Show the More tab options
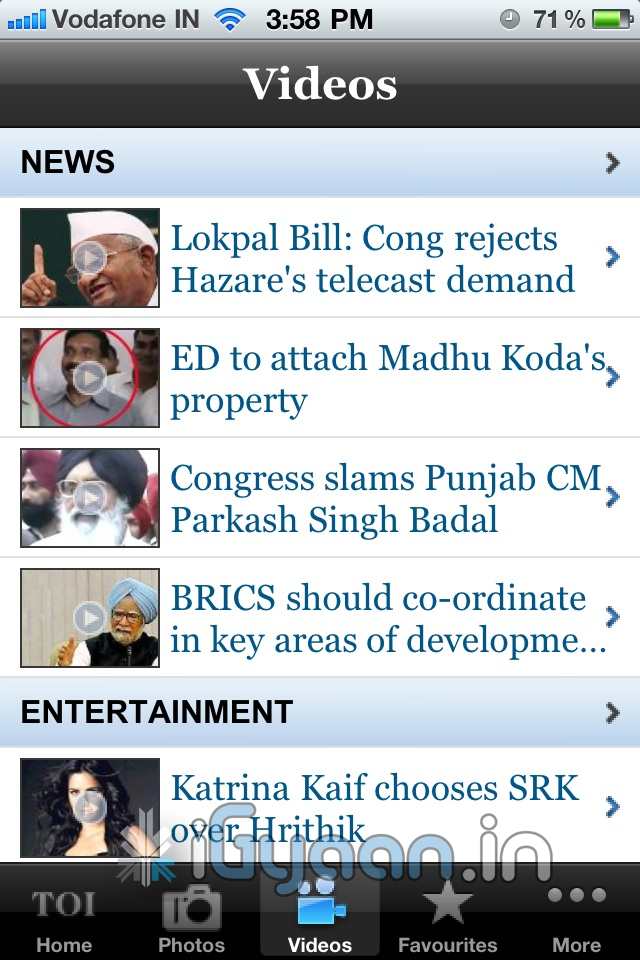The width and height of the screenshot is (640, 960). coord(576,917)
